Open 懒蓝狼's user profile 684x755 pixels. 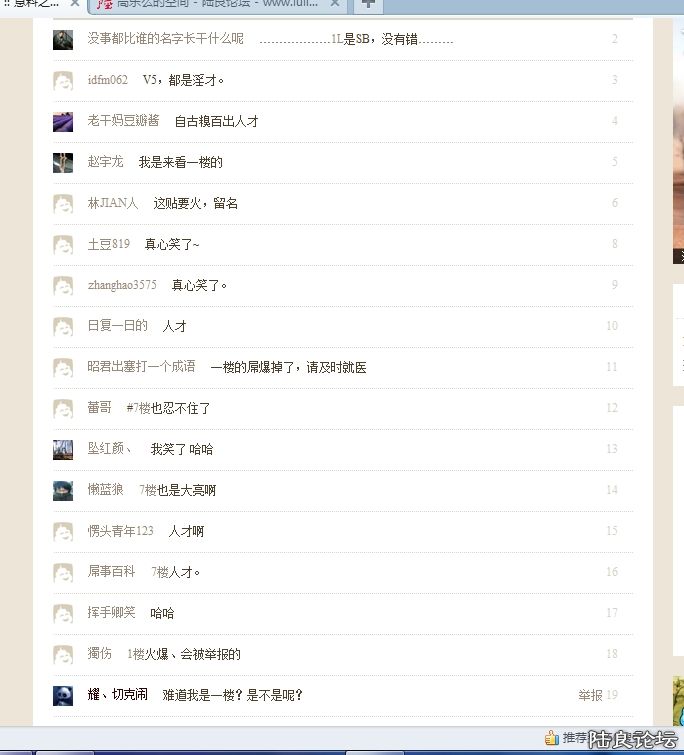(106, 490)
